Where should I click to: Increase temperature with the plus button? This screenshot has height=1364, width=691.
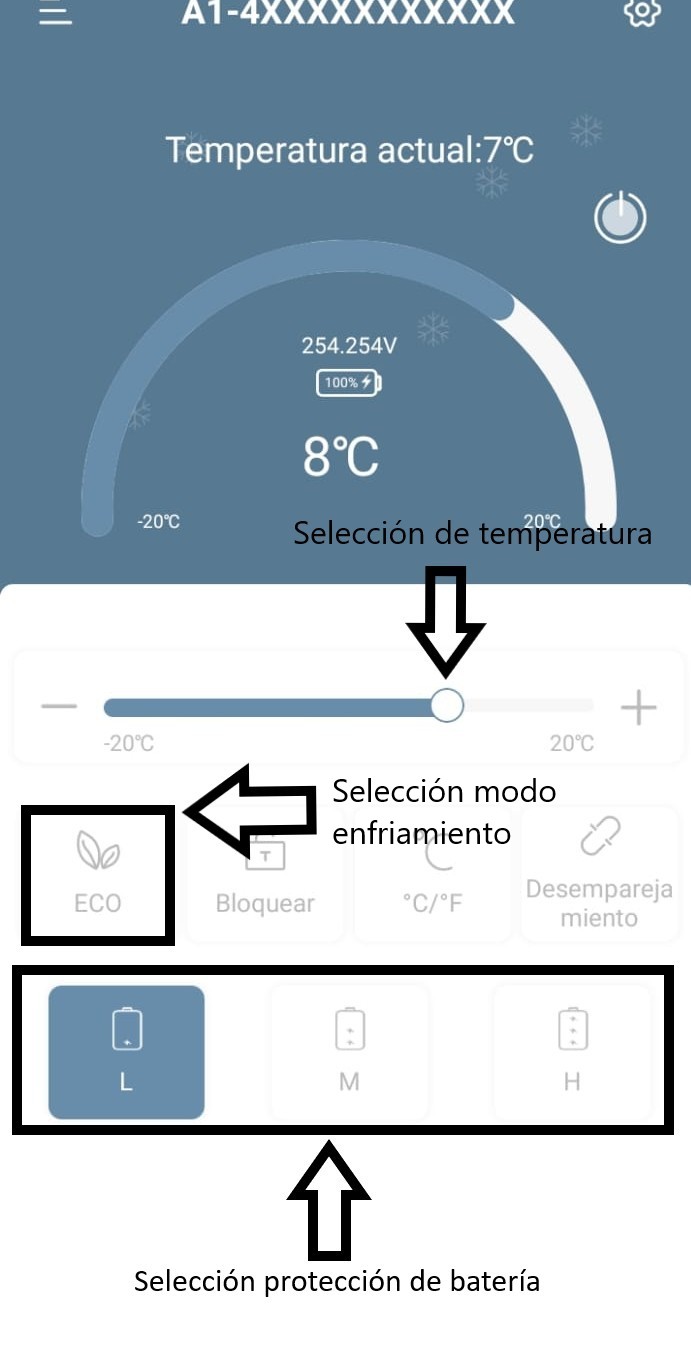pos(638,708)
